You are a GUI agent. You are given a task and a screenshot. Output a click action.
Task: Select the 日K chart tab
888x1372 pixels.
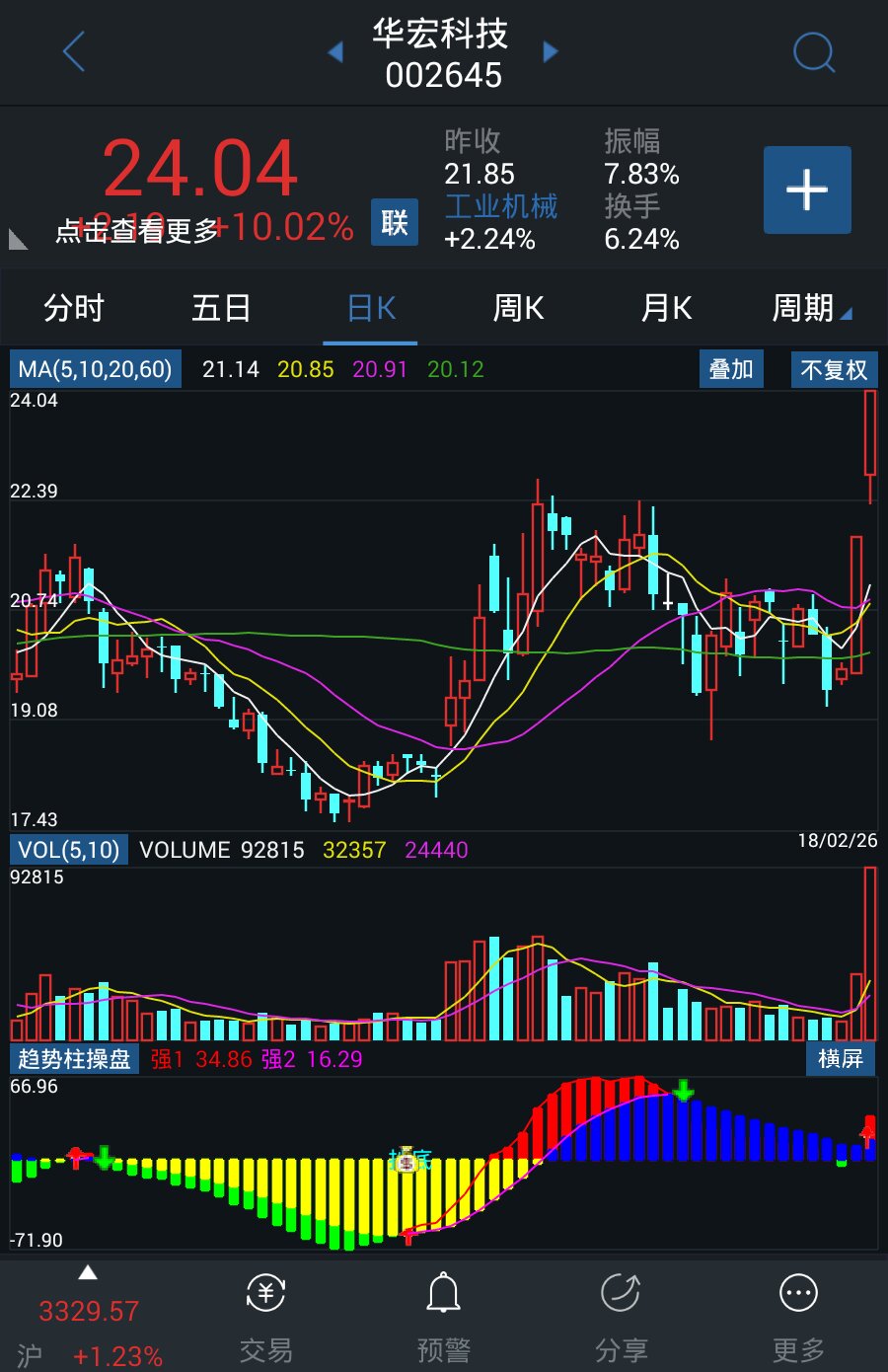pyautogui.click(x=371, y=309)
